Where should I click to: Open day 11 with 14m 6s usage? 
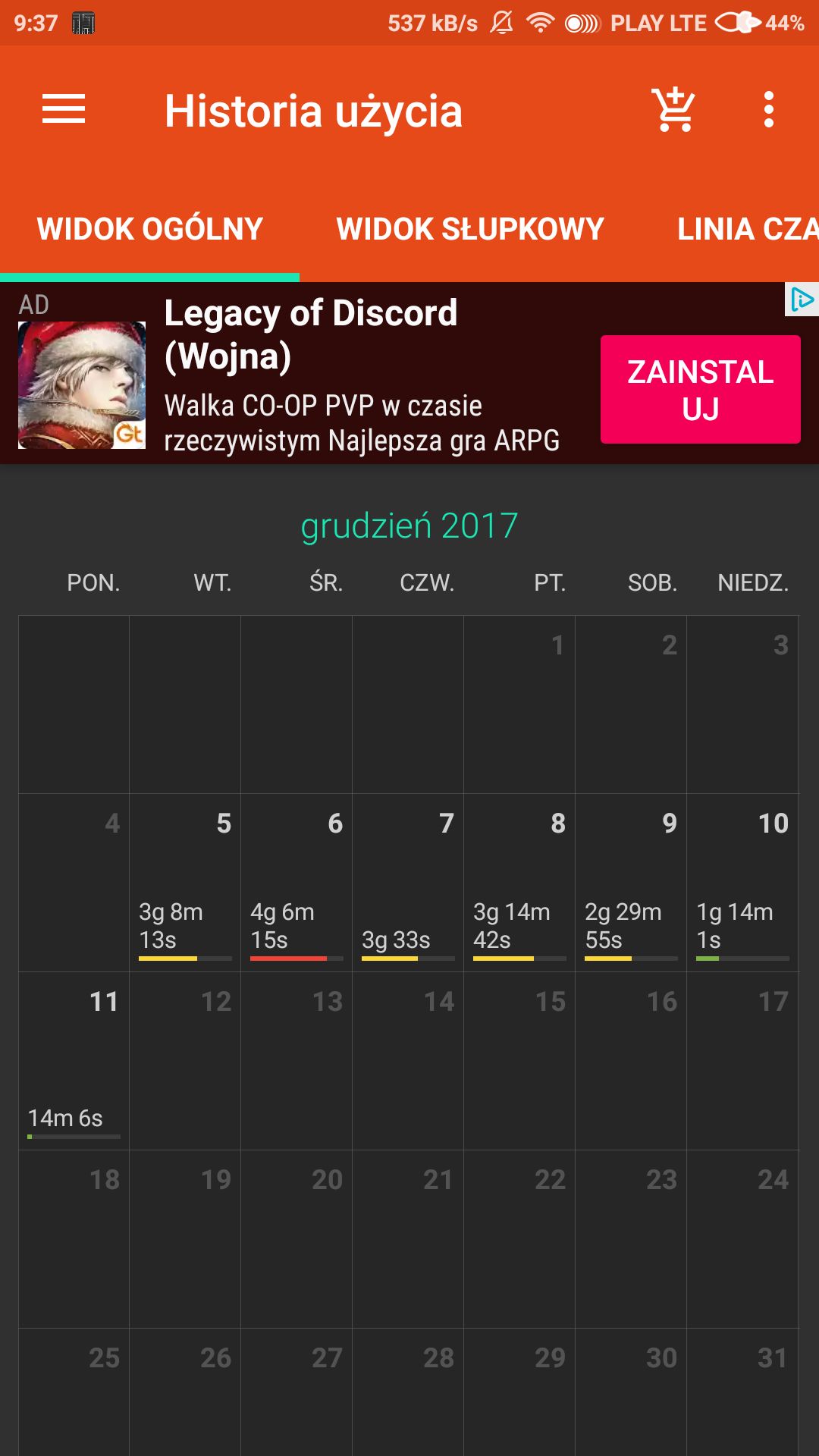[74, 1061]
